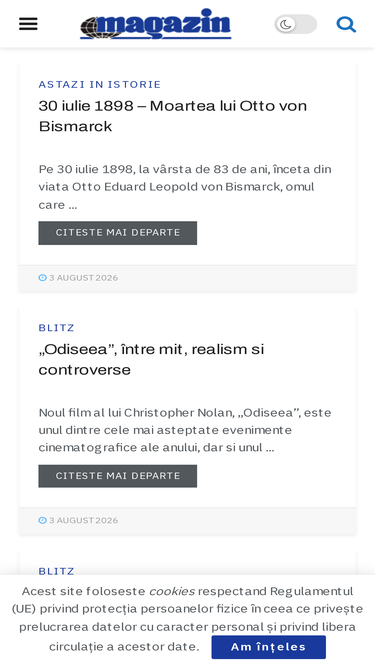
Task: Open the Astazi in Istorie category
Action: [99, 84]
